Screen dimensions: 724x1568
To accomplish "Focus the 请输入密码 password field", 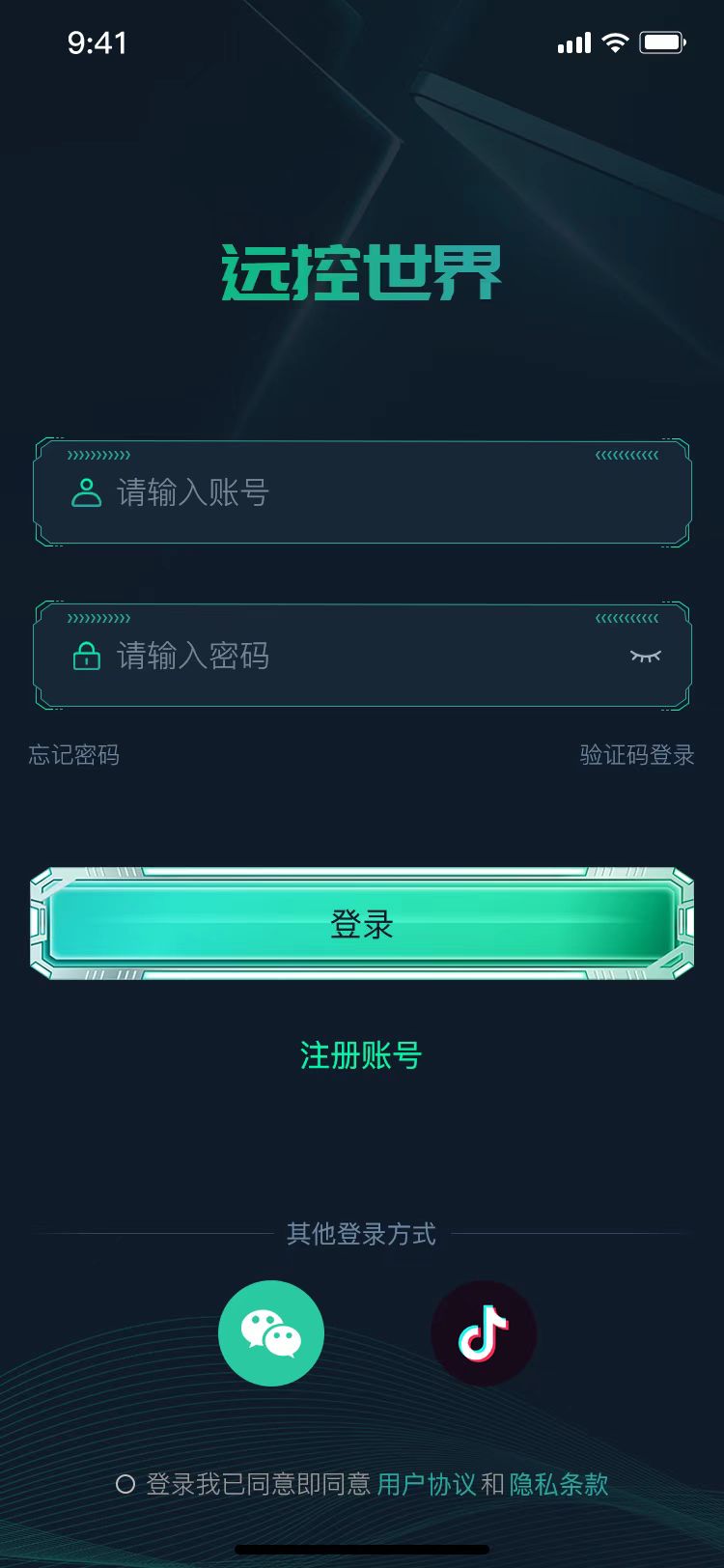I will point(361,656).
